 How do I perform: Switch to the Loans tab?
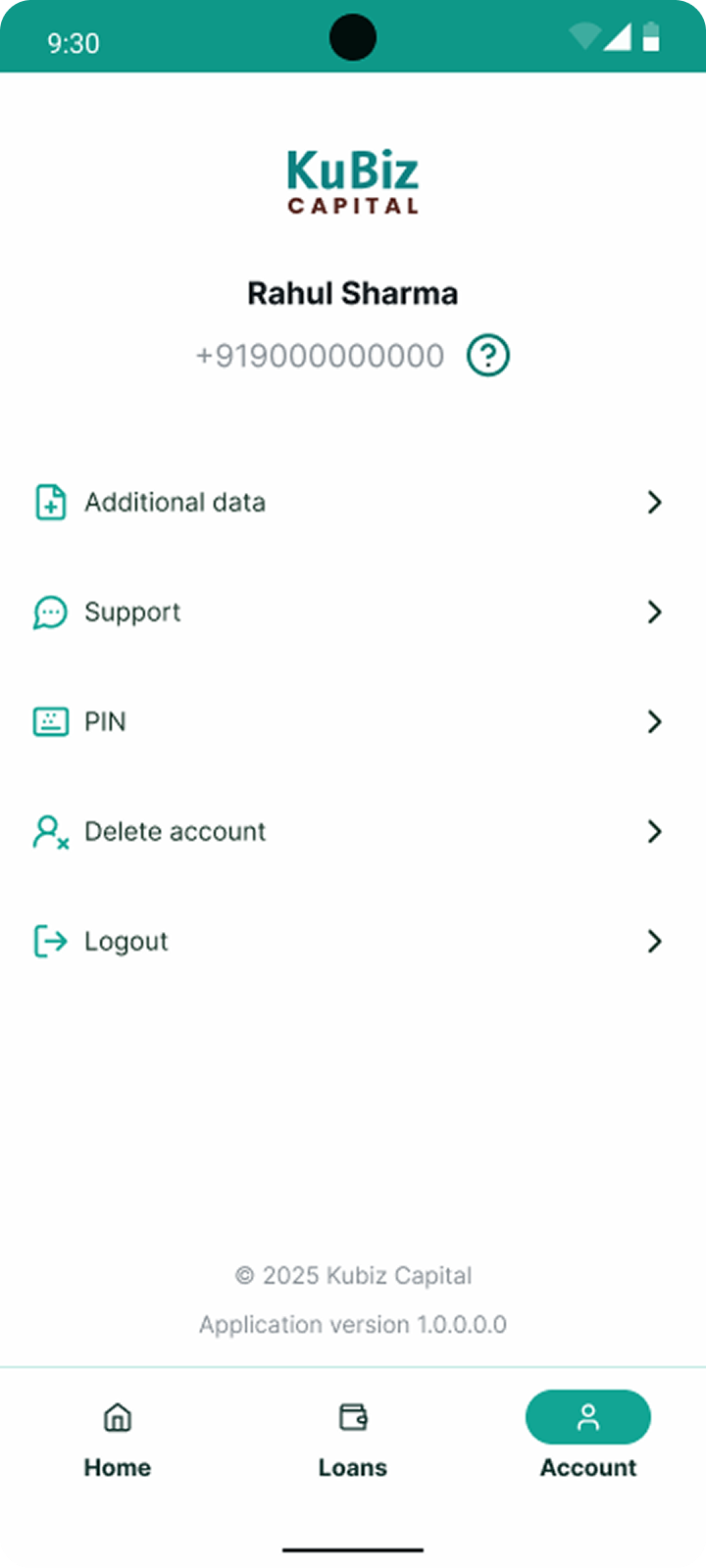[353, 1437]
